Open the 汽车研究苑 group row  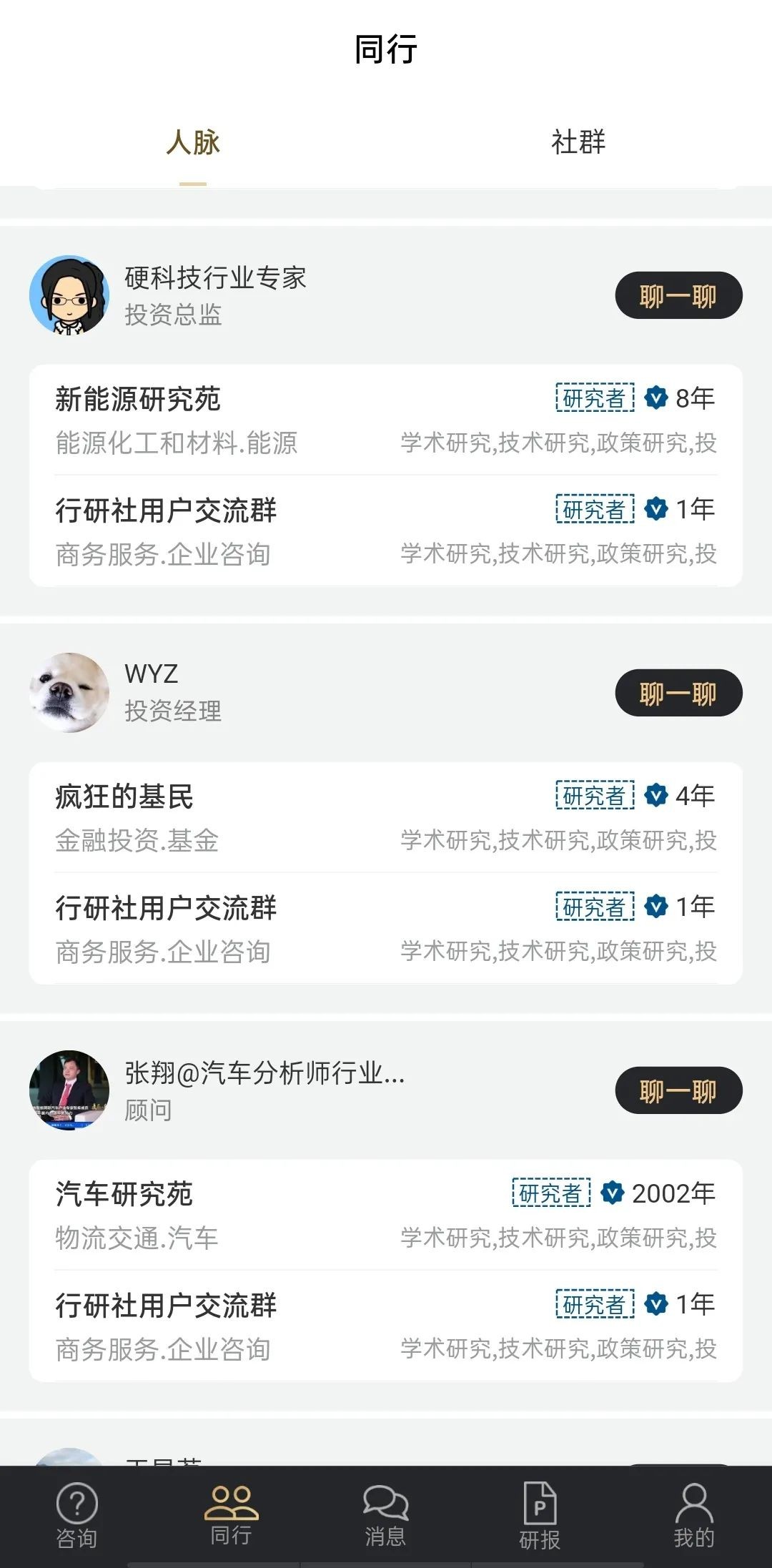(x=386, y=1216)
